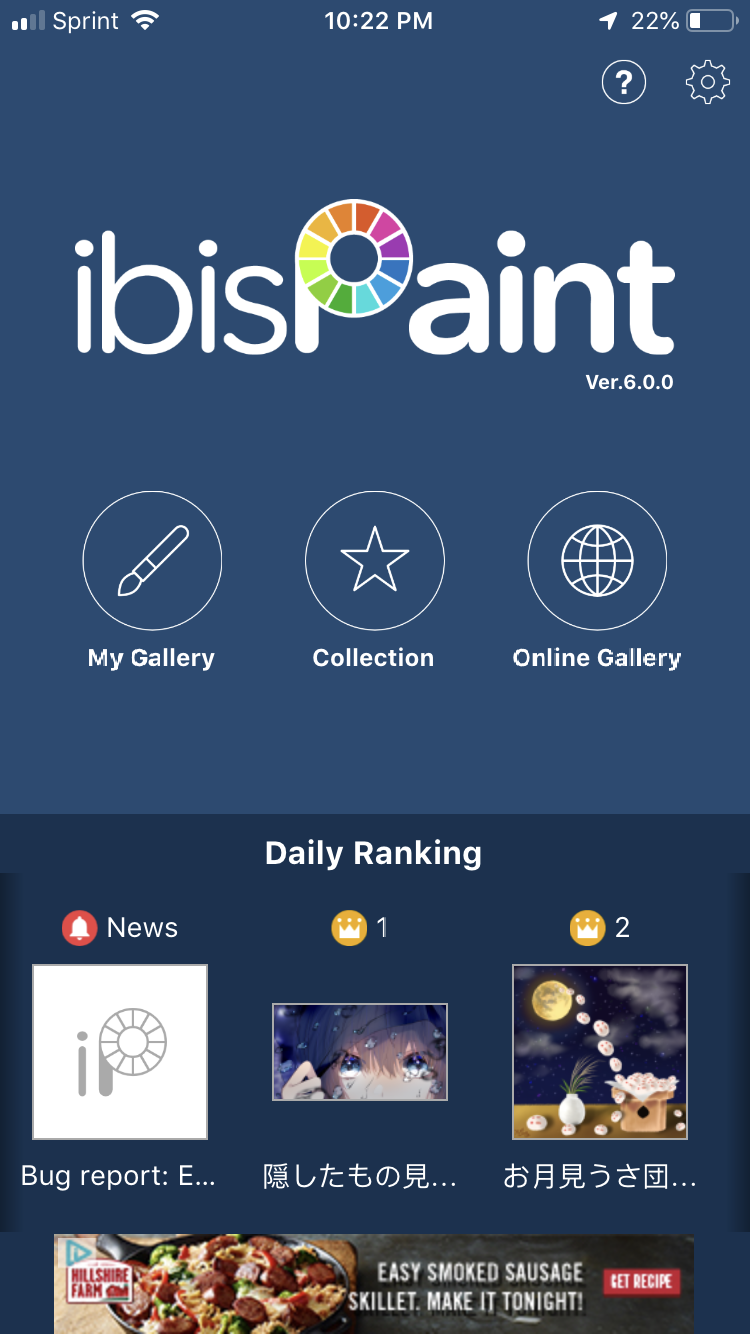Open My Gallery
Image resolution: width=750 pixels, height=1334 pixels.
click(152, 560)
